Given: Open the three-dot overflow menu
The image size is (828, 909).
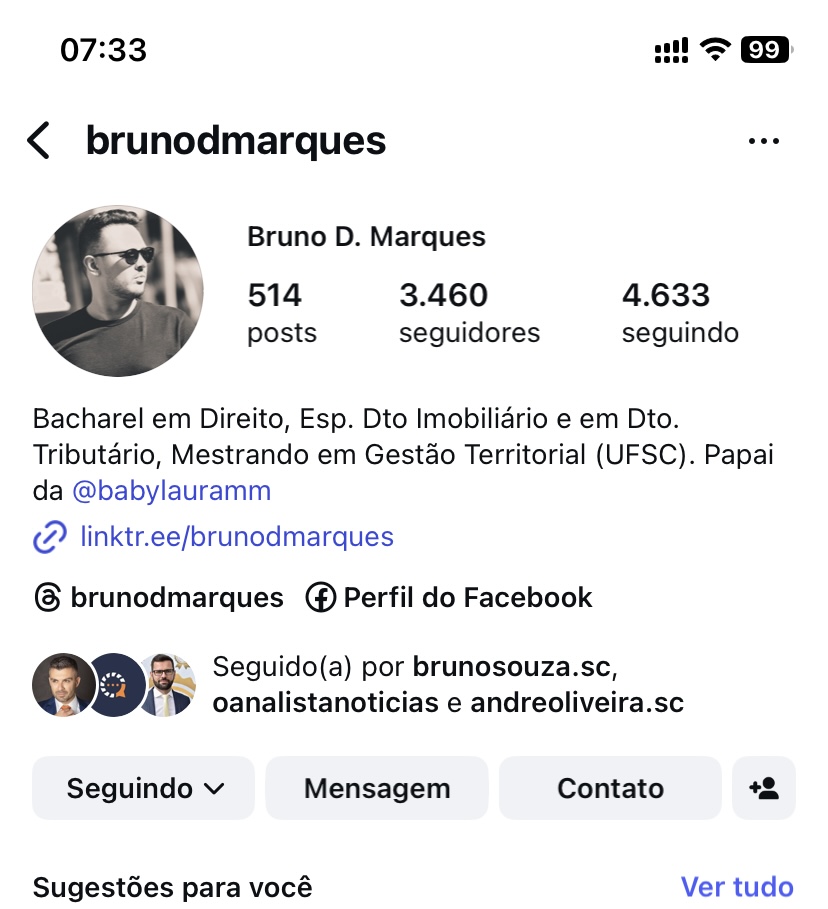Looking at the screenshot, I should pos(763,141).
